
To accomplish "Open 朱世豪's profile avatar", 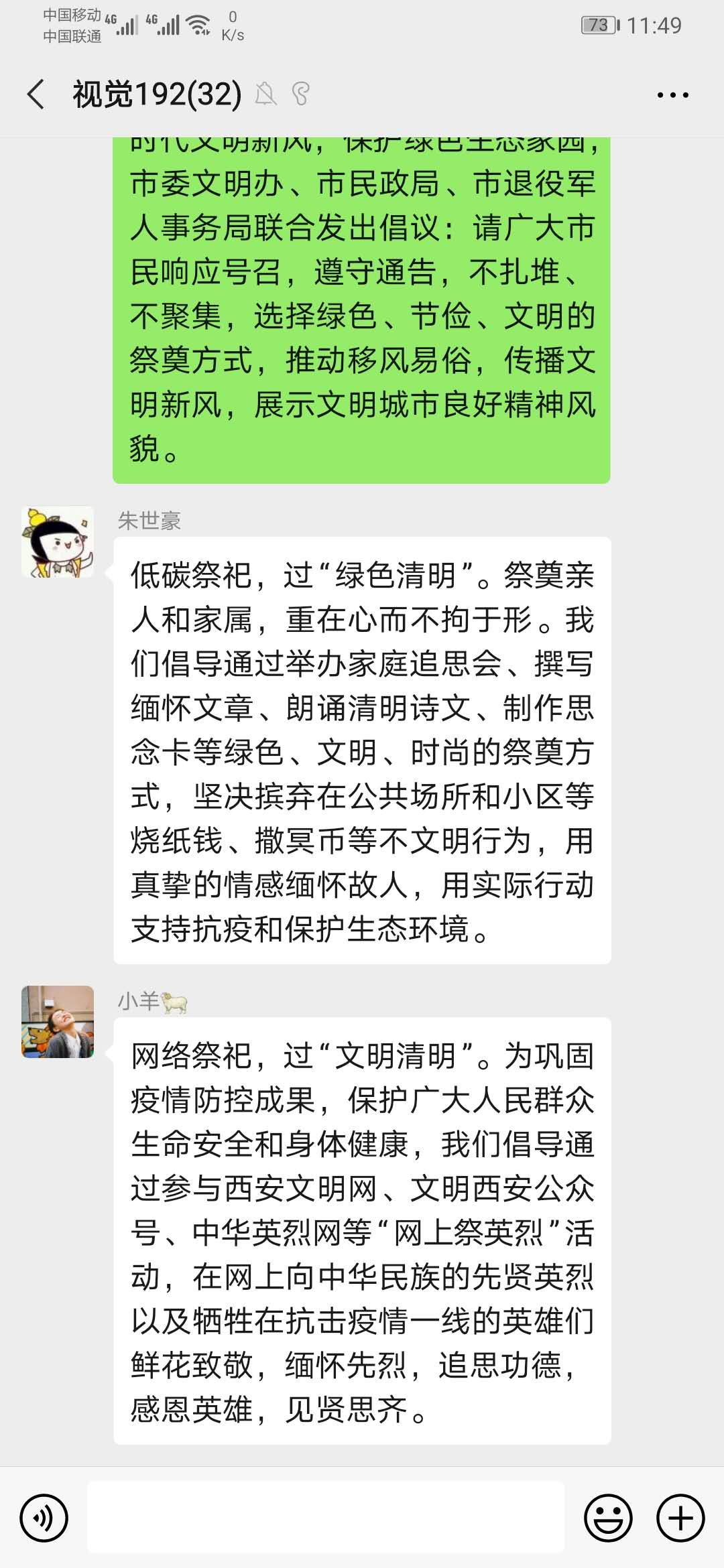I will click(x=58, y=542).
